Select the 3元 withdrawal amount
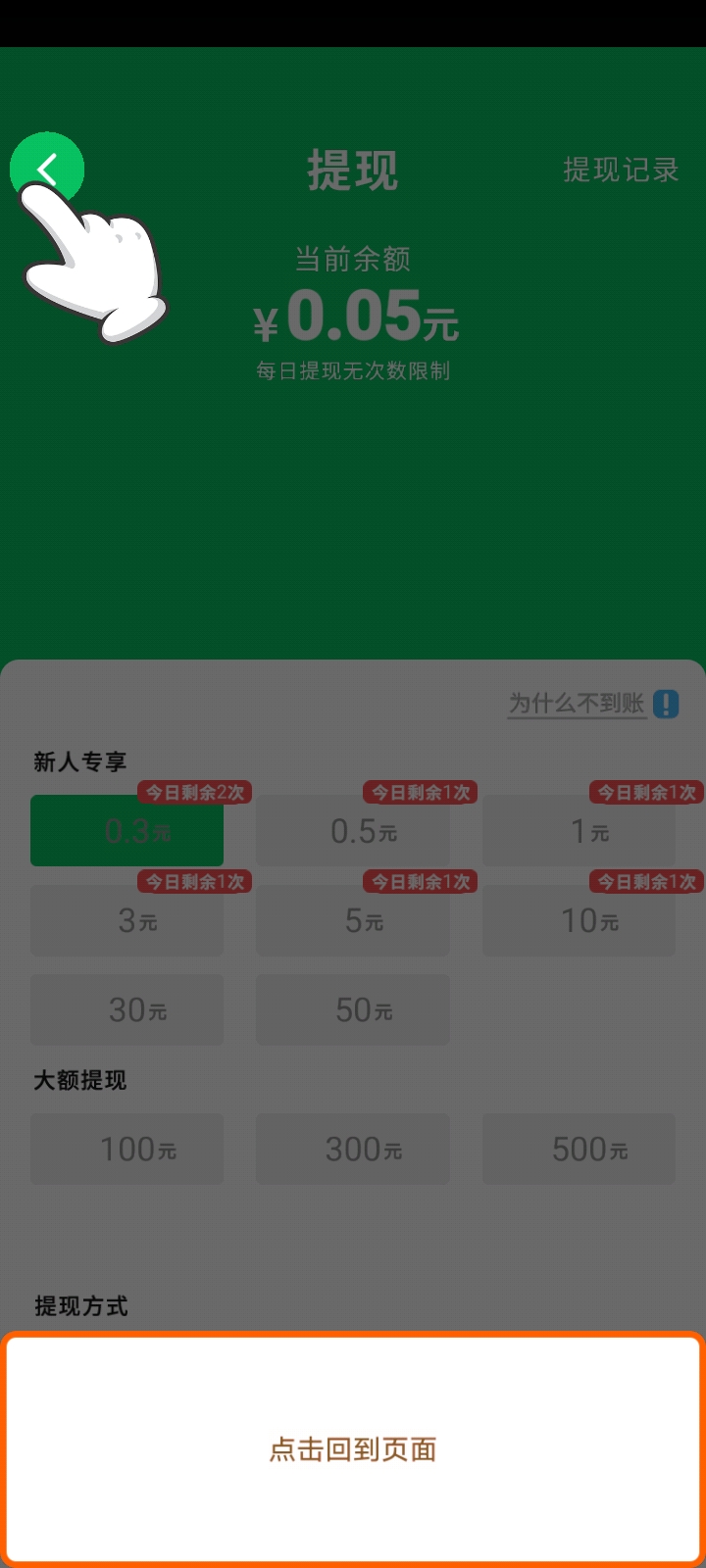Image resolution: width=706 pixels, height=1568 pixels. 126,920
